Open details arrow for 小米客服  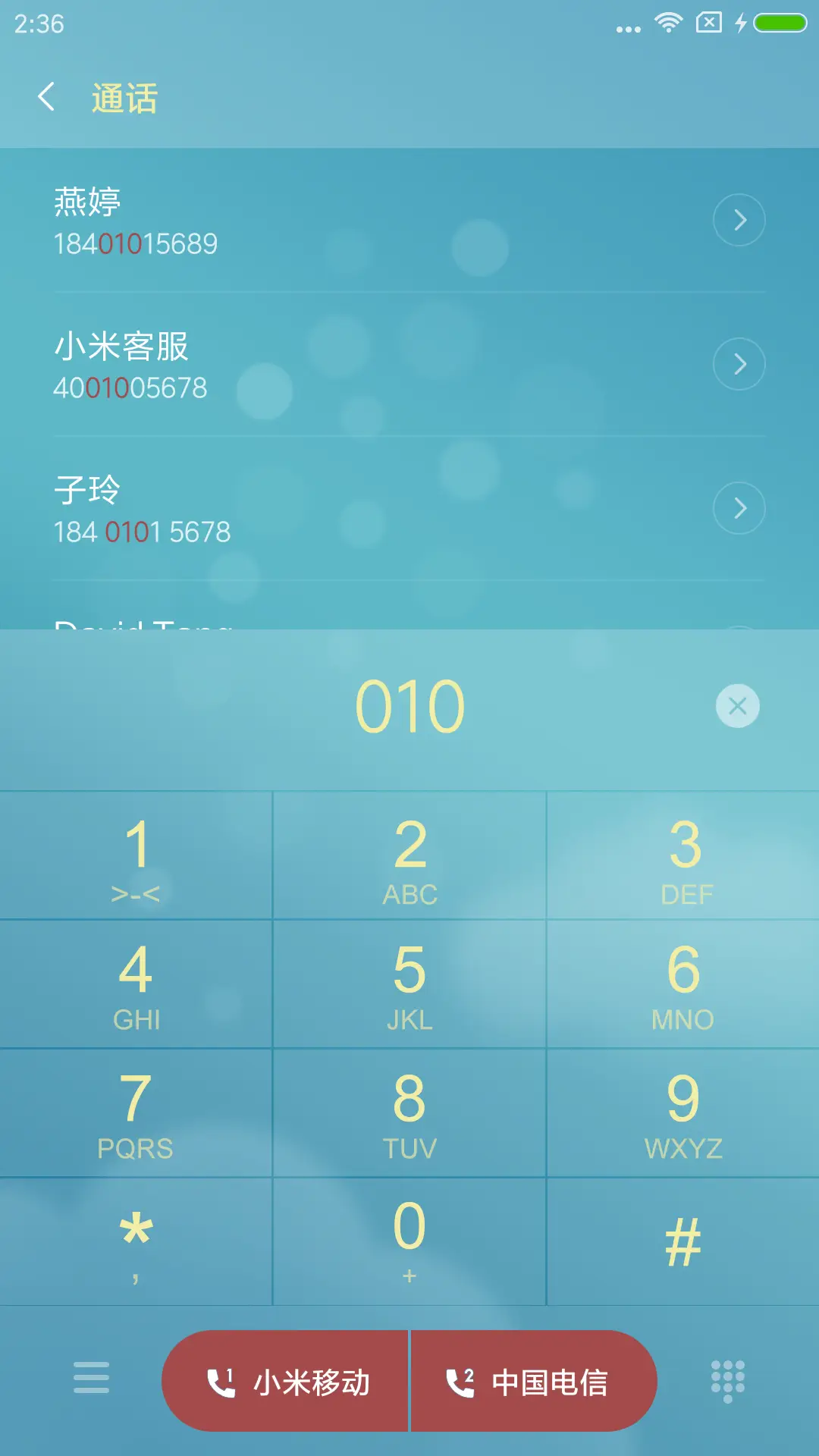coord(738,363)
